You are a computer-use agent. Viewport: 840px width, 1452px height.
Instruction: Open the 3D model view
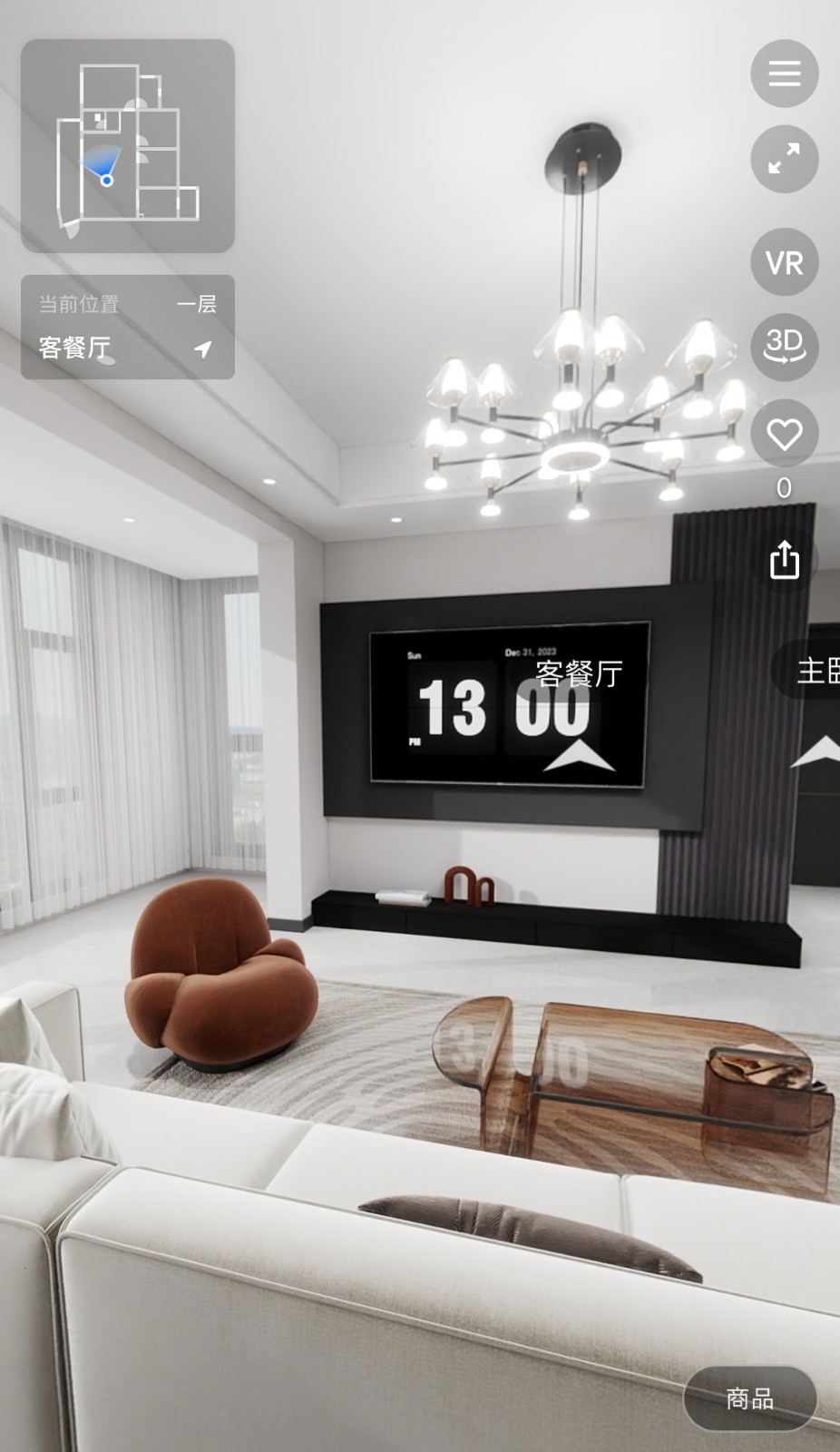pos(784,347)
